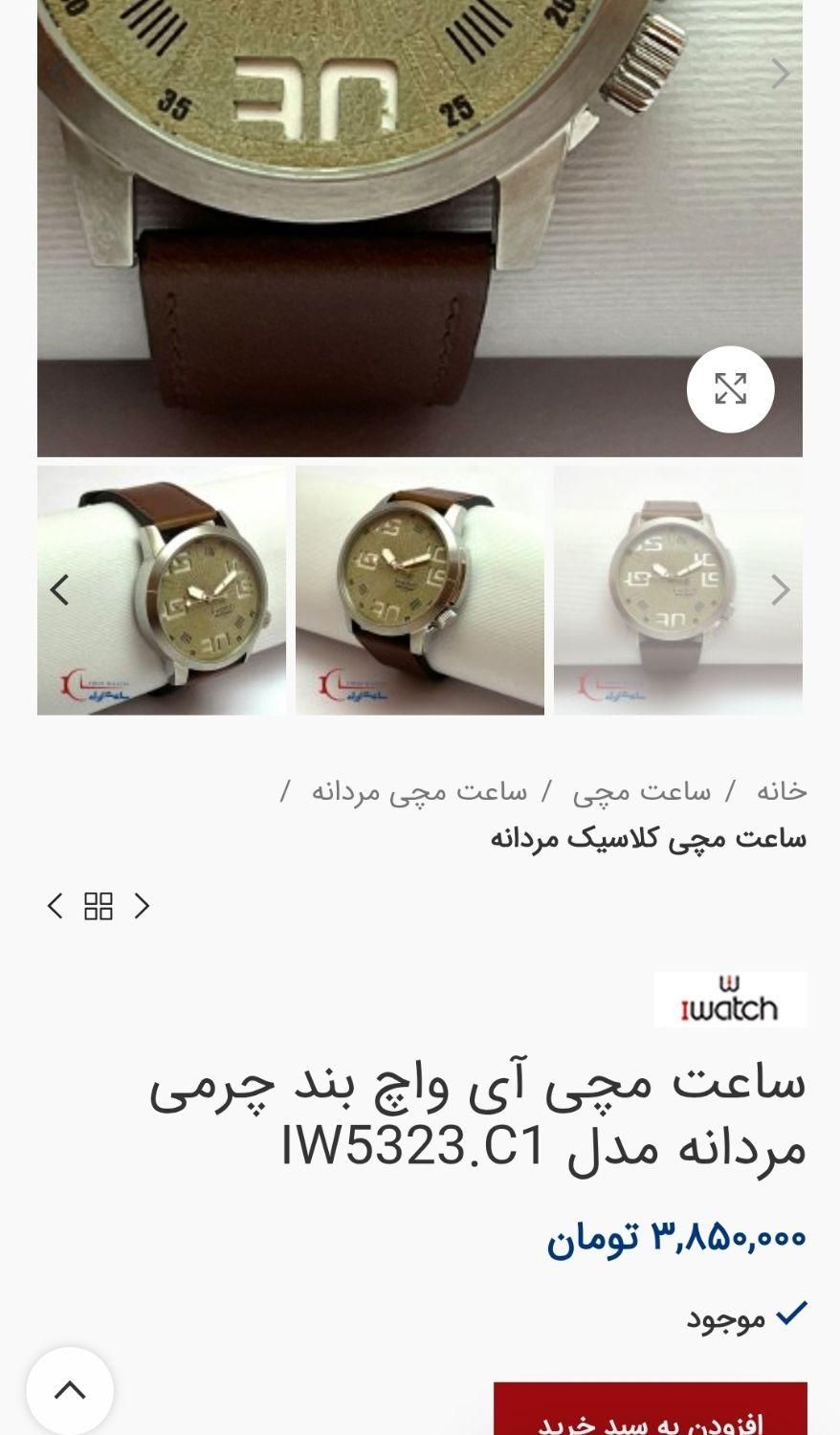The image size is (840, 1435).
Task: Open the ساعت مچی کلاسیک مردانه category
Action: (x=648, y=839)
